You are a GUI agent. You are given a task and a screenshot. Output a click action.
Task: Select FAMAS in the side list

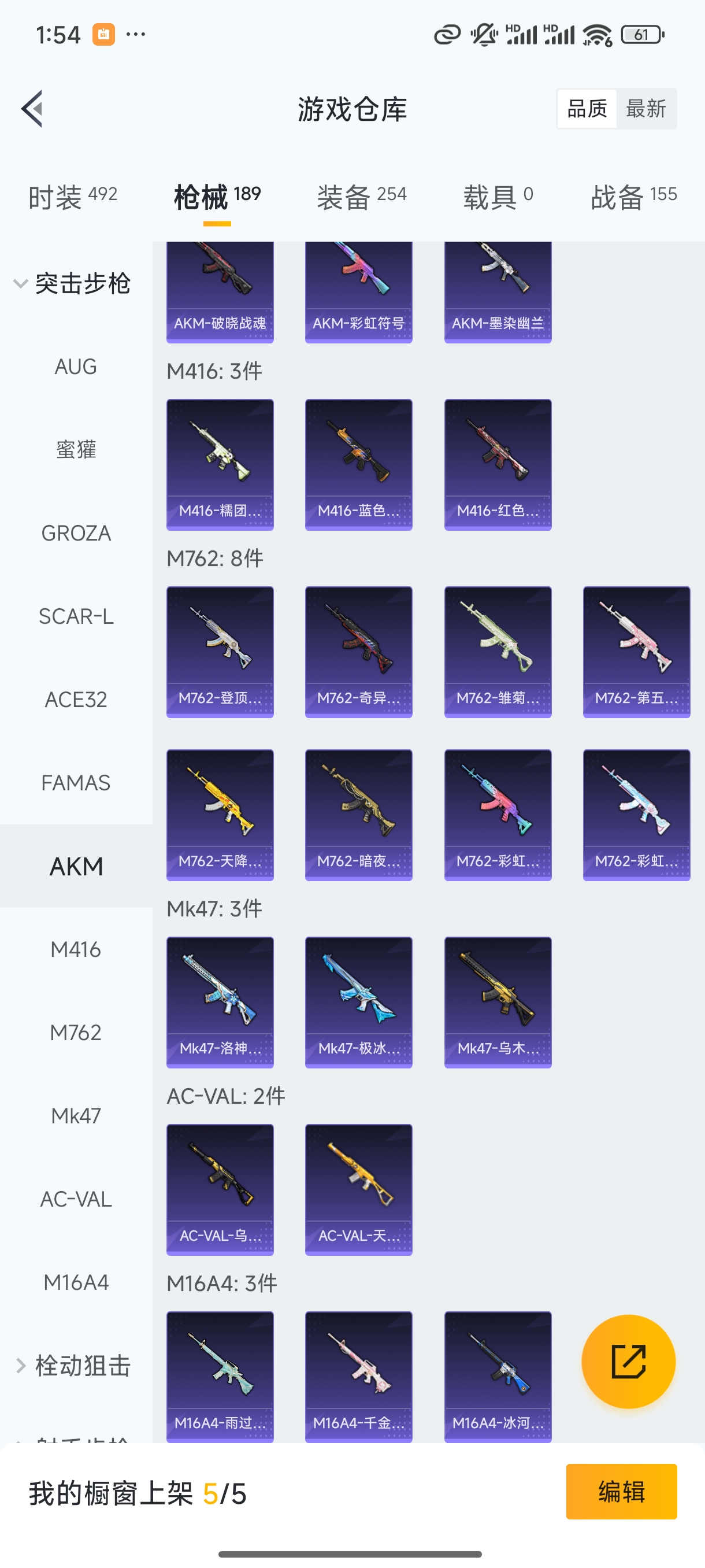tap(76, 783)
